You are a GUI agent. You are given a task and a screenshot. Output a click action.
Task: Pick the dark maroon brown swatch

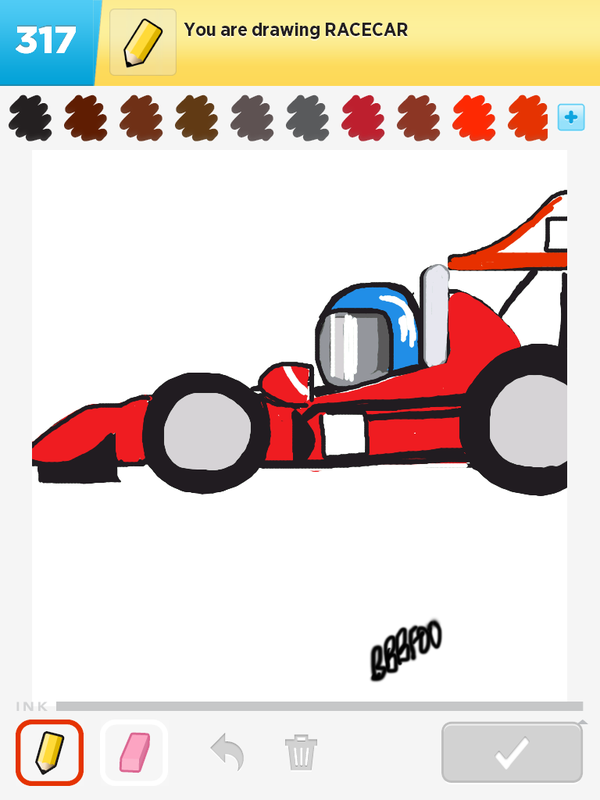(x=85, y=118)
